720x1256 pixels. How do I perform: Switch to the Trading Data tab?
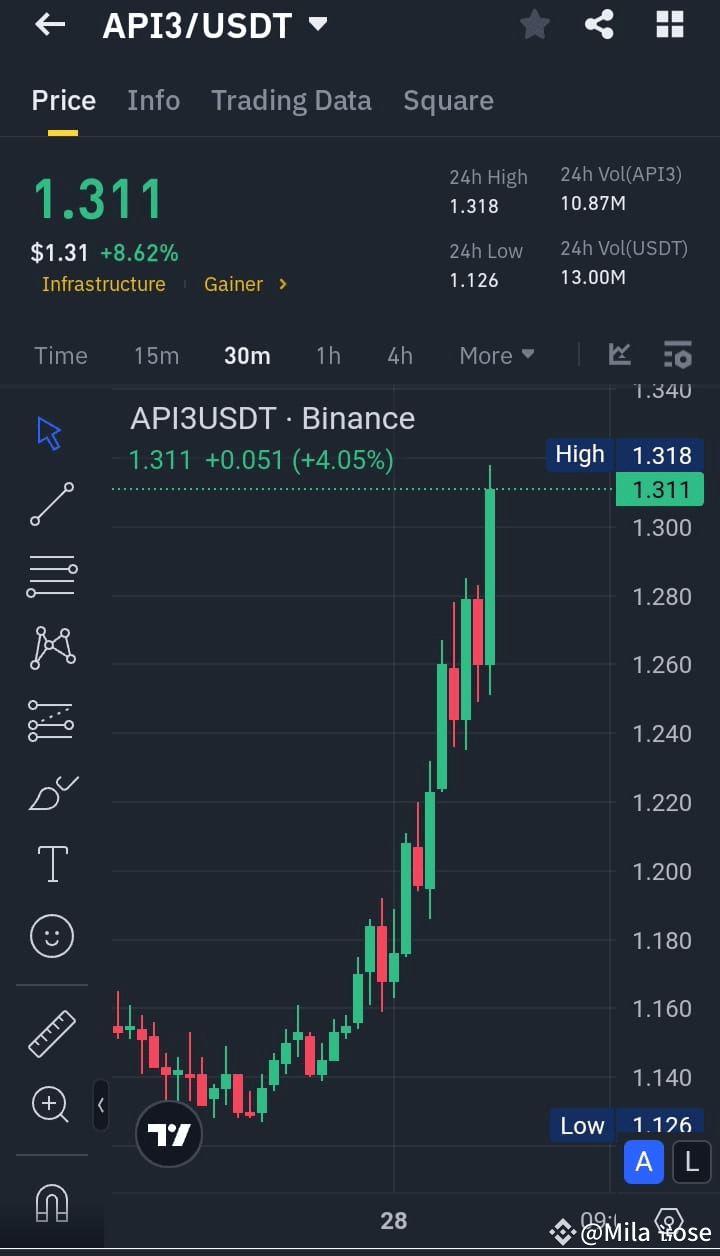click(x=291, y=100)
